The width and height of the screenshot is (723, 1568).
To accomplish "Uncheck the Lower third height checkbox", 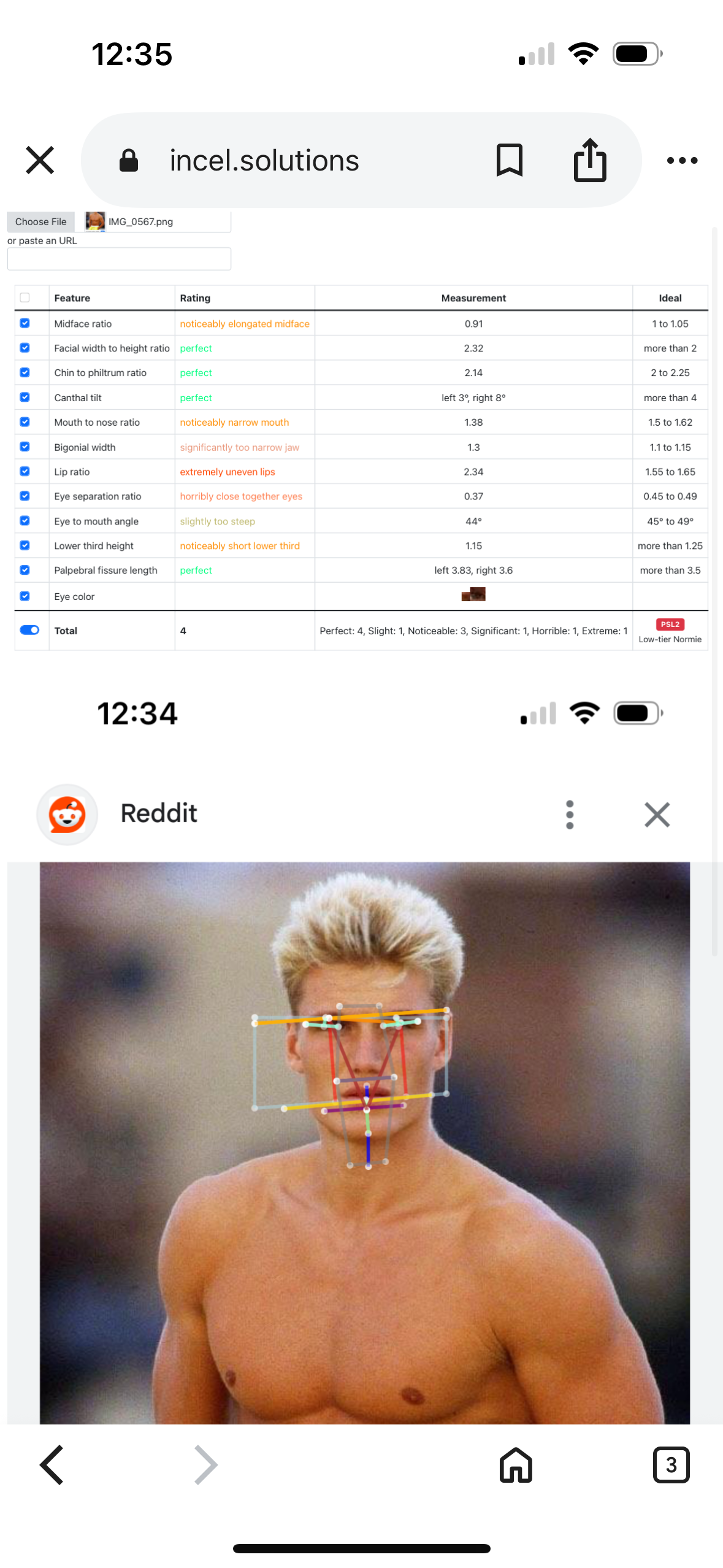I will [x=25, y=545].
